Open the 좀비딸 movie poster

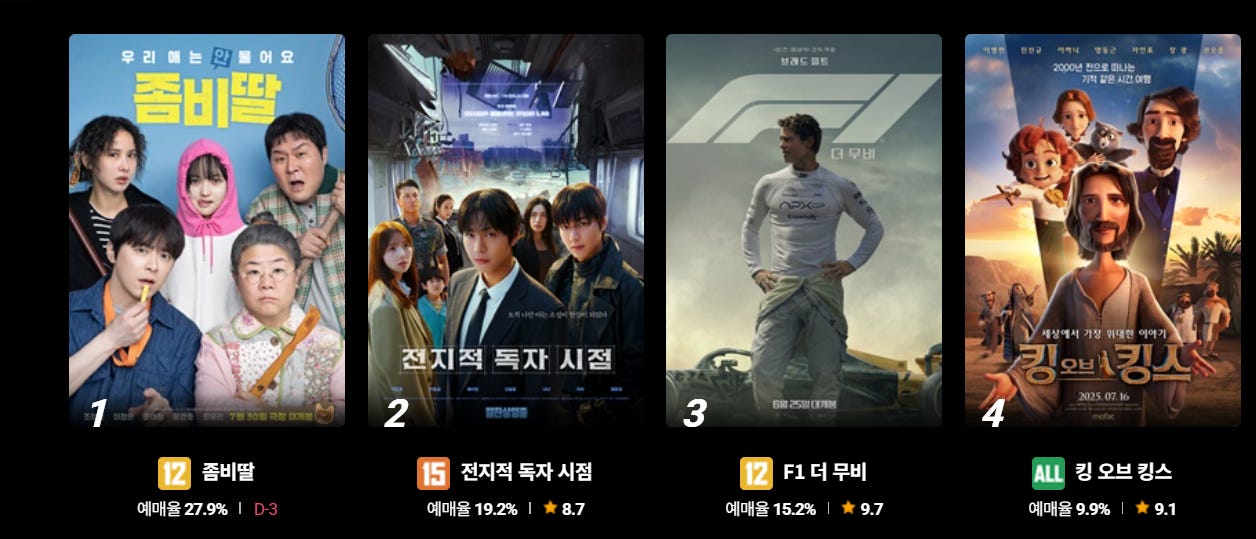click(206, 230)
